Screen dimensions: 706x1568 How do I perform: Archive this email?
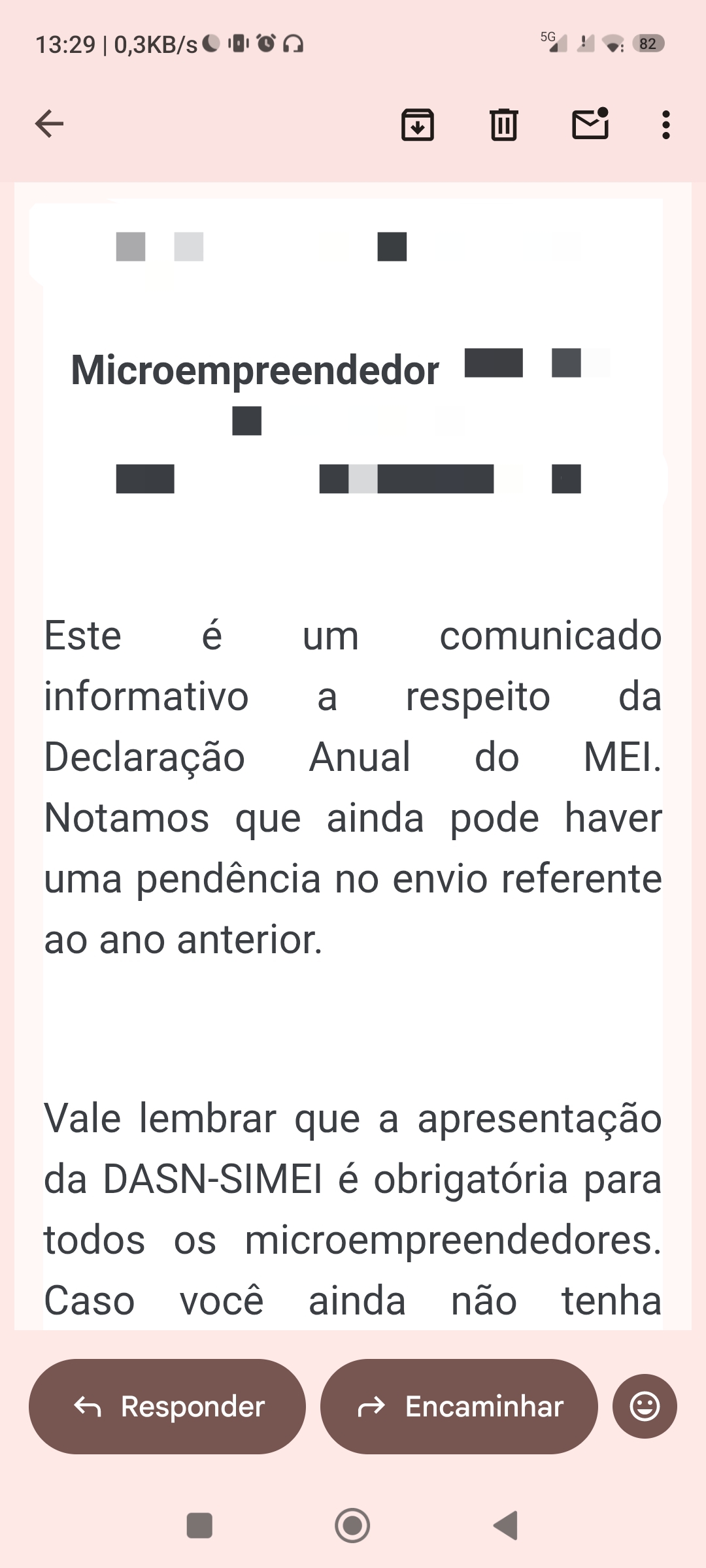click(x=418, y=124)
